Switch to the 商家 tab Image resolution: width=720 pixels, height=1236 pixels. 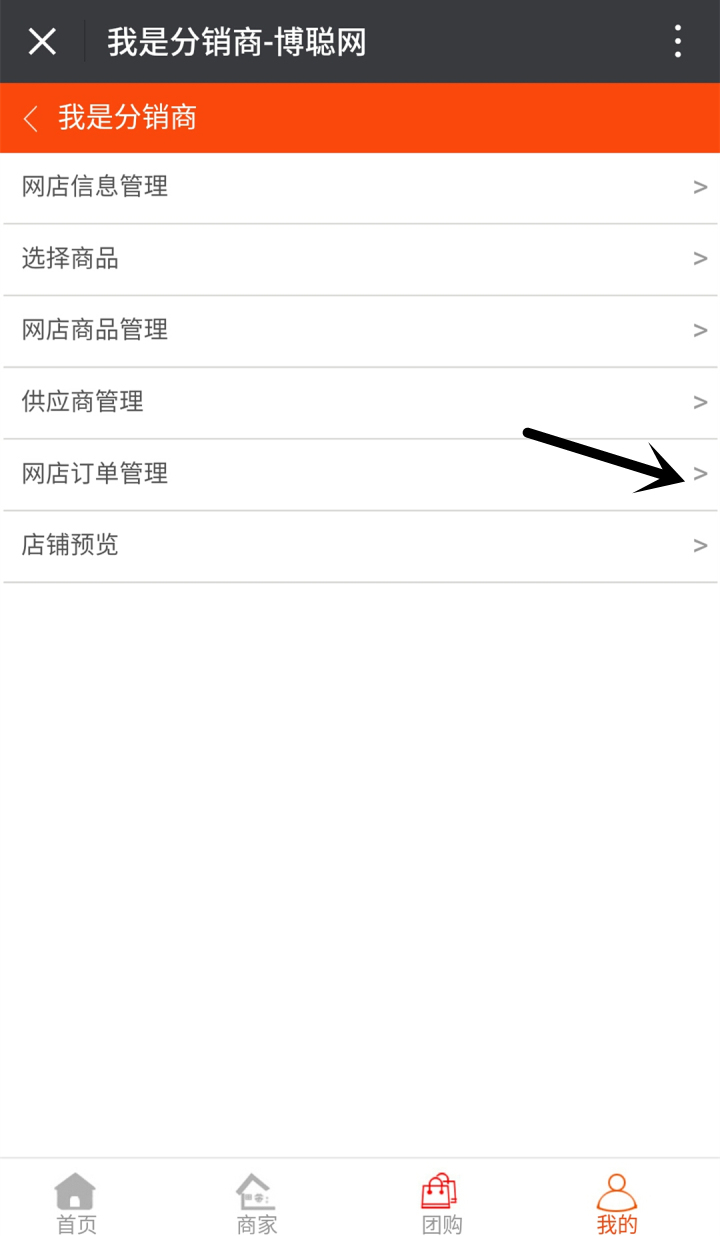pos(256,1203)
